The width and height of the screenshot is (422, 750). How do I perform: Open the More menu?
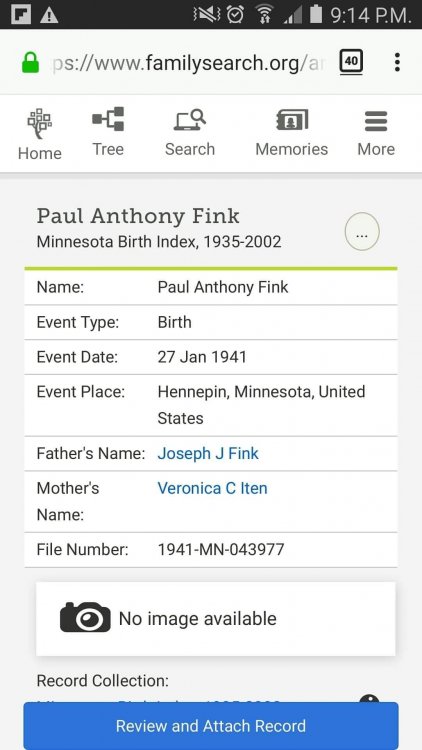[376, 133]
